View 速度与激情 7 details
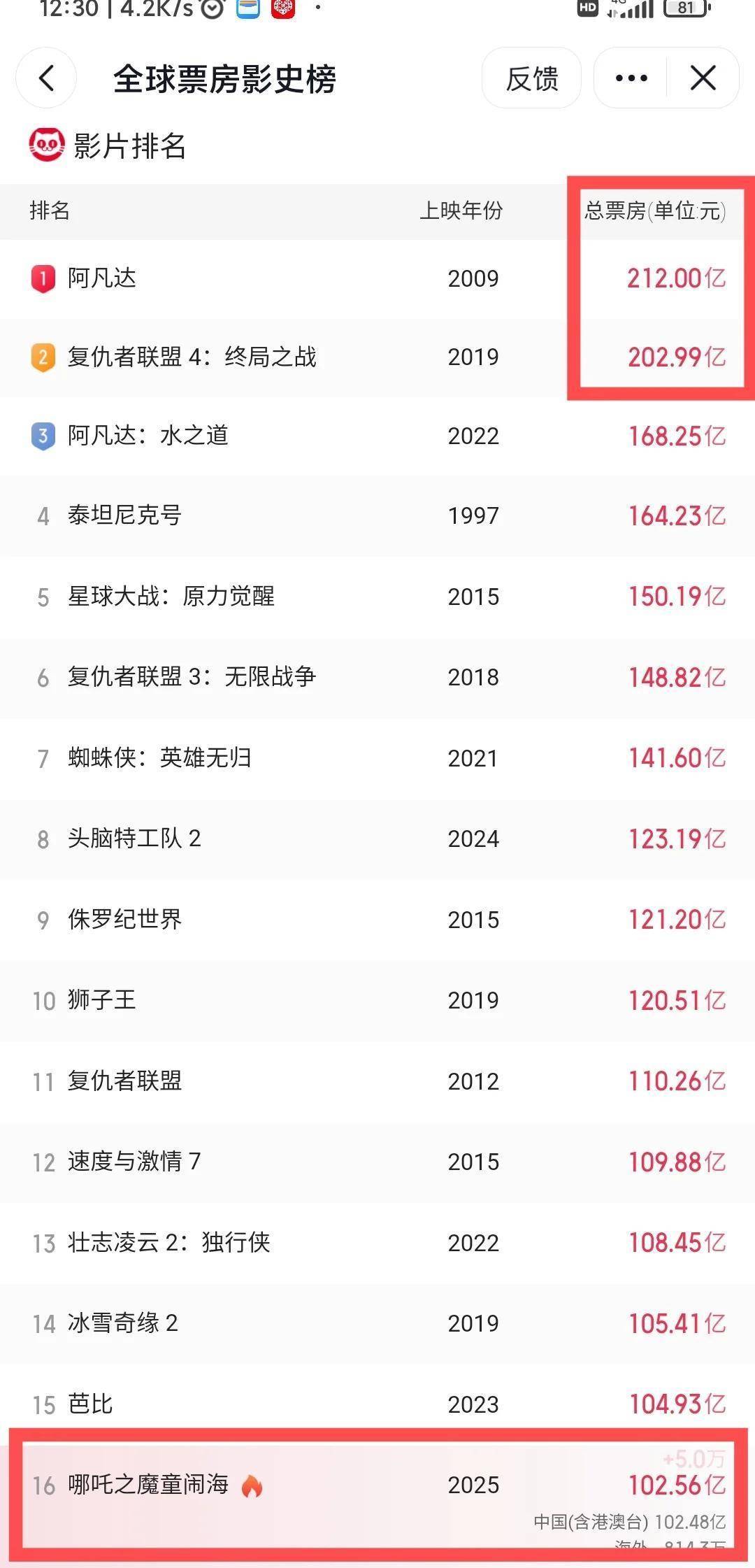This screenshot has width=755, height=1568. pos(134,1162)
